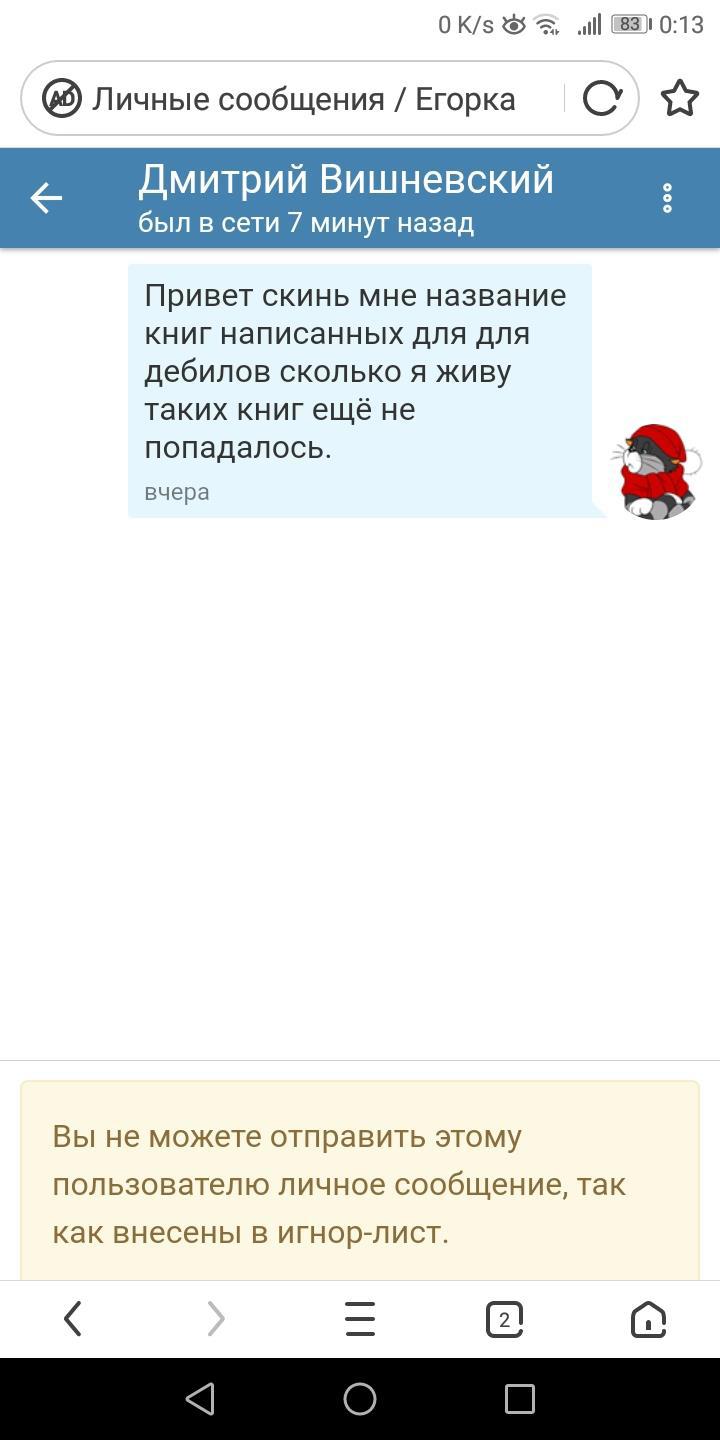Show the two open browser tabs

point(504,1320)
